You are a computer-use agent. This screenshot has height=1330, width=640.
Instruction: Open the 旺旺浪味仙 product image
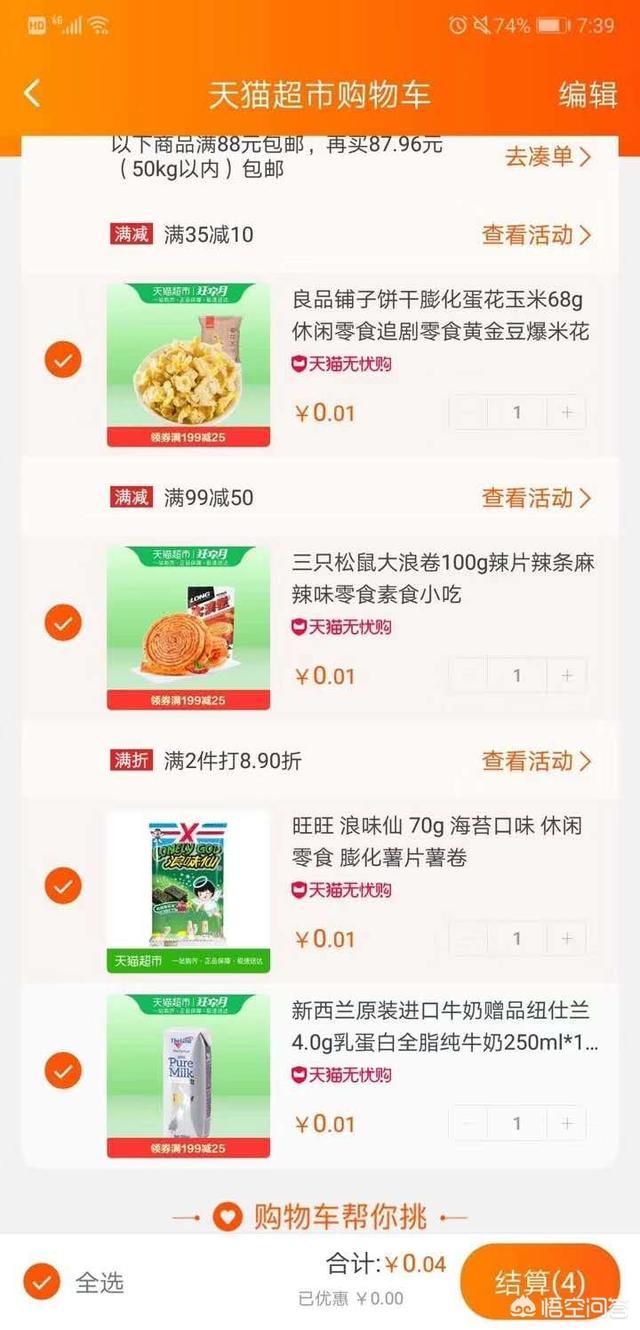click(189, 890)
